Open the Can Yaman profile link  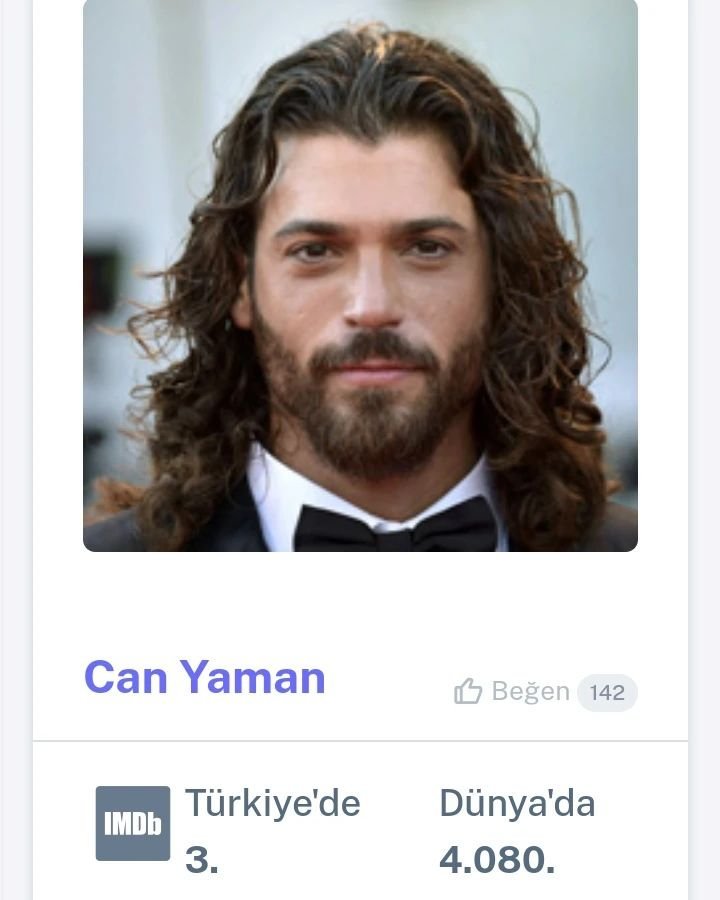205,677
